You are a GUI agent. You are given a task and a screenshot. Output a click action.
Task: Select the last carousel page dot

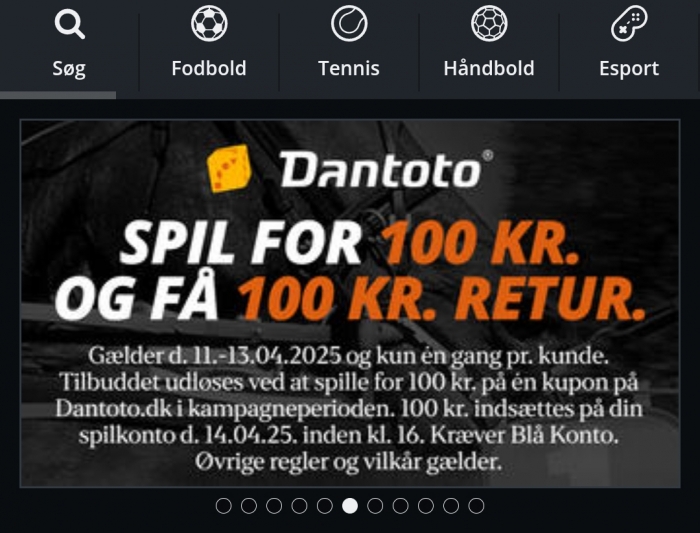pos(476,506)
